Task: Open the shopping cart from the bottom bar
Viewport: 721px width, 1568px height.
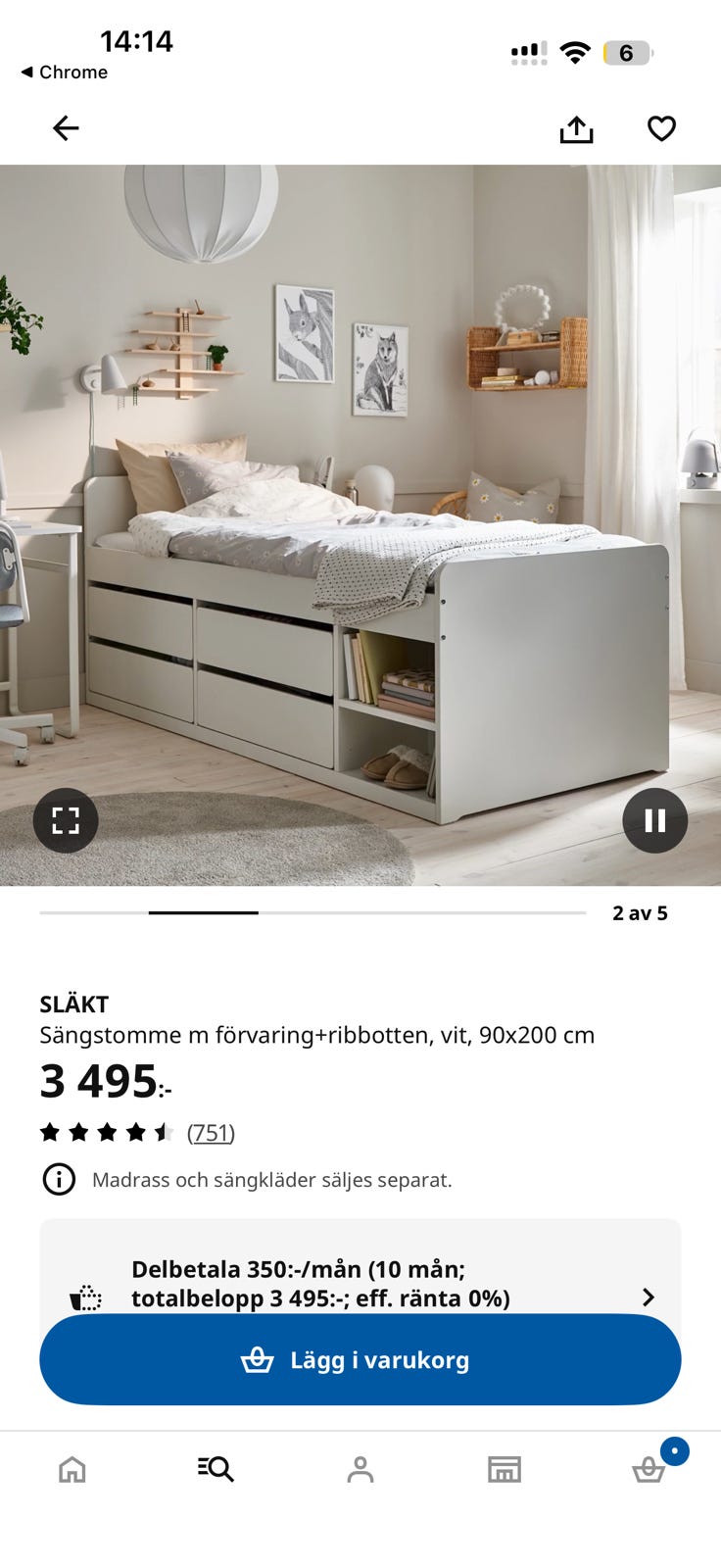Action: pos(649,1469)
